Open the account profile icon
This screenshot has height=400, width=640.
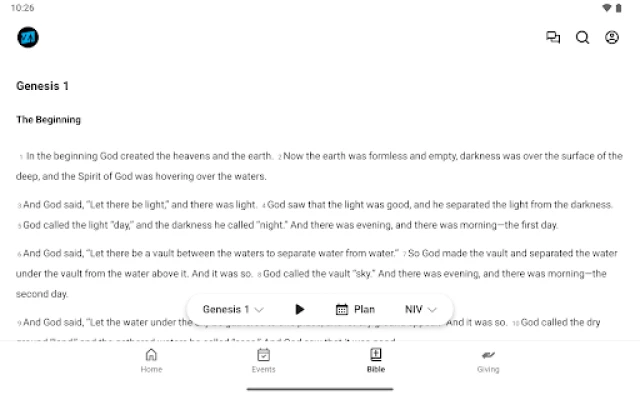coord(611,38)
